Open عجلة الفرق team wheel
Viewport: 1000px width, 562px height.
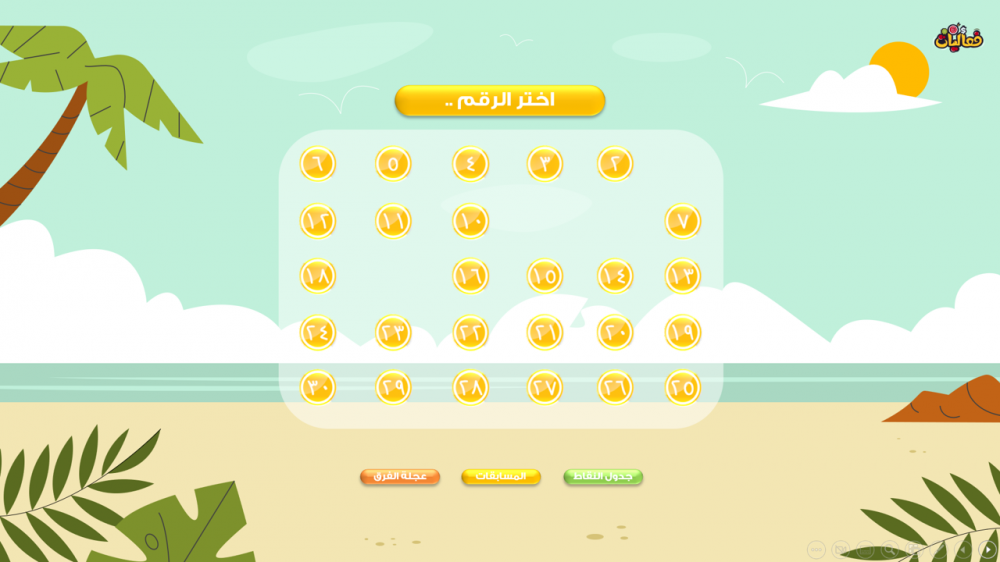400,477
